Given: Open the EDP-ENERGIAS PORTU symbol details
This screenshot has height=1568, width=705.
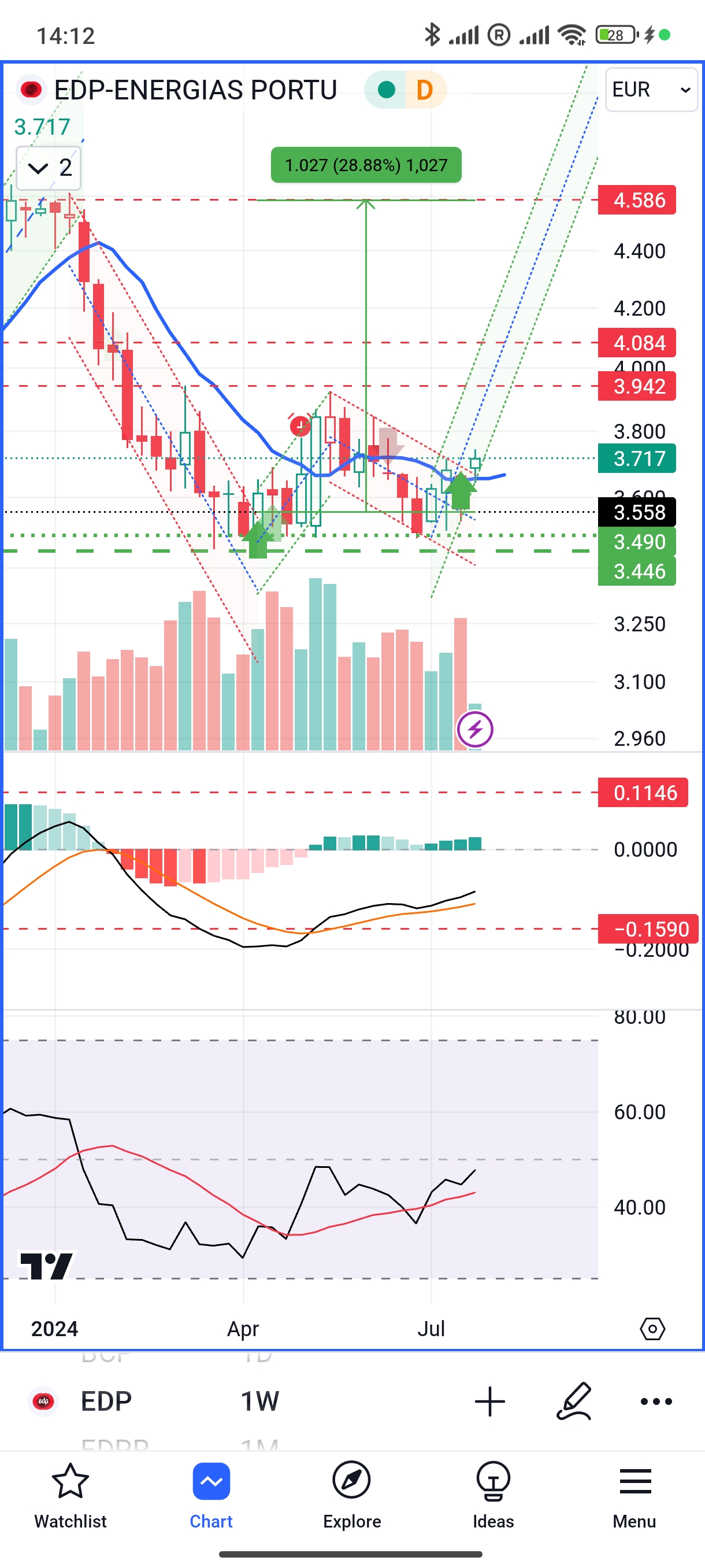Looking at the screenshot, I should click(x=195, y=90).
